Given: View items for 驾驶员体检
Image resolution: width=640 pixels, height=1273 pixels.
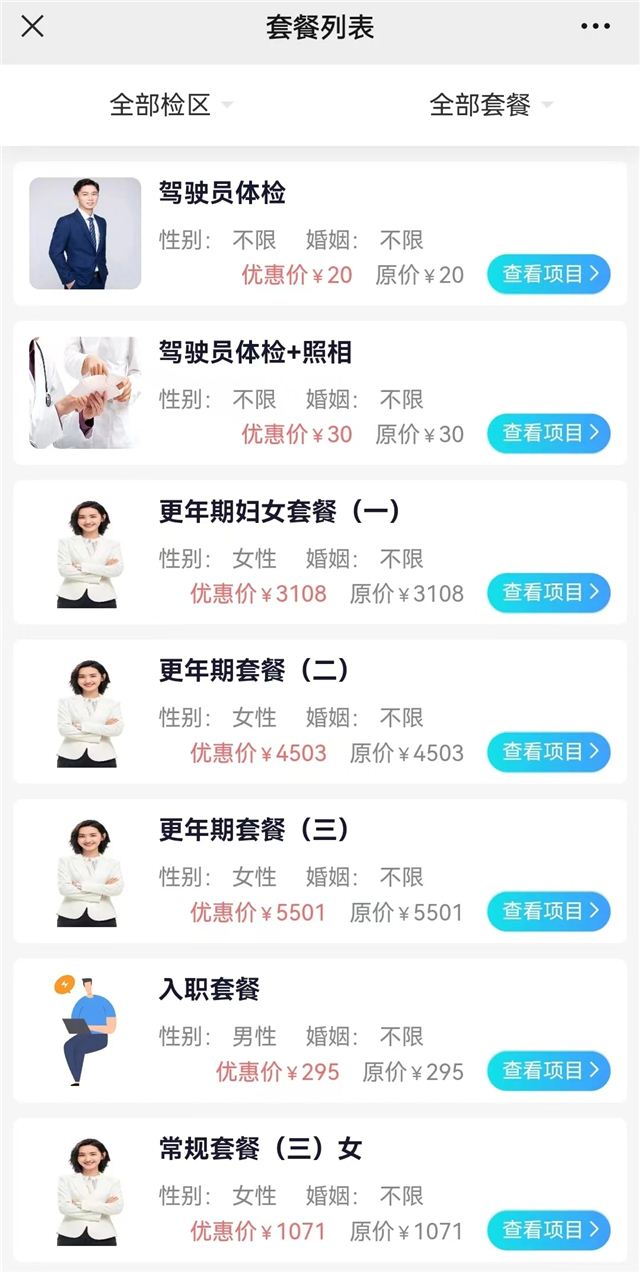Looking at the screenshot, I should pos(548,274).
